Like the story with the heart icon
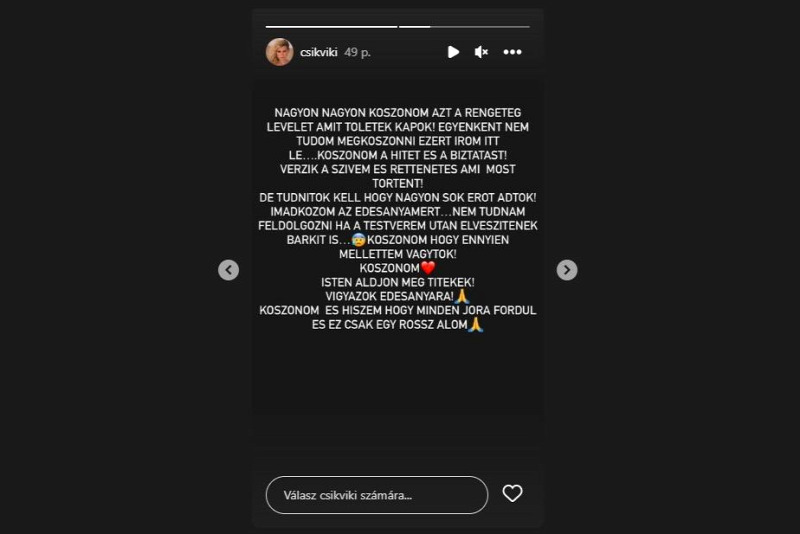 click(x=512, y=494)
